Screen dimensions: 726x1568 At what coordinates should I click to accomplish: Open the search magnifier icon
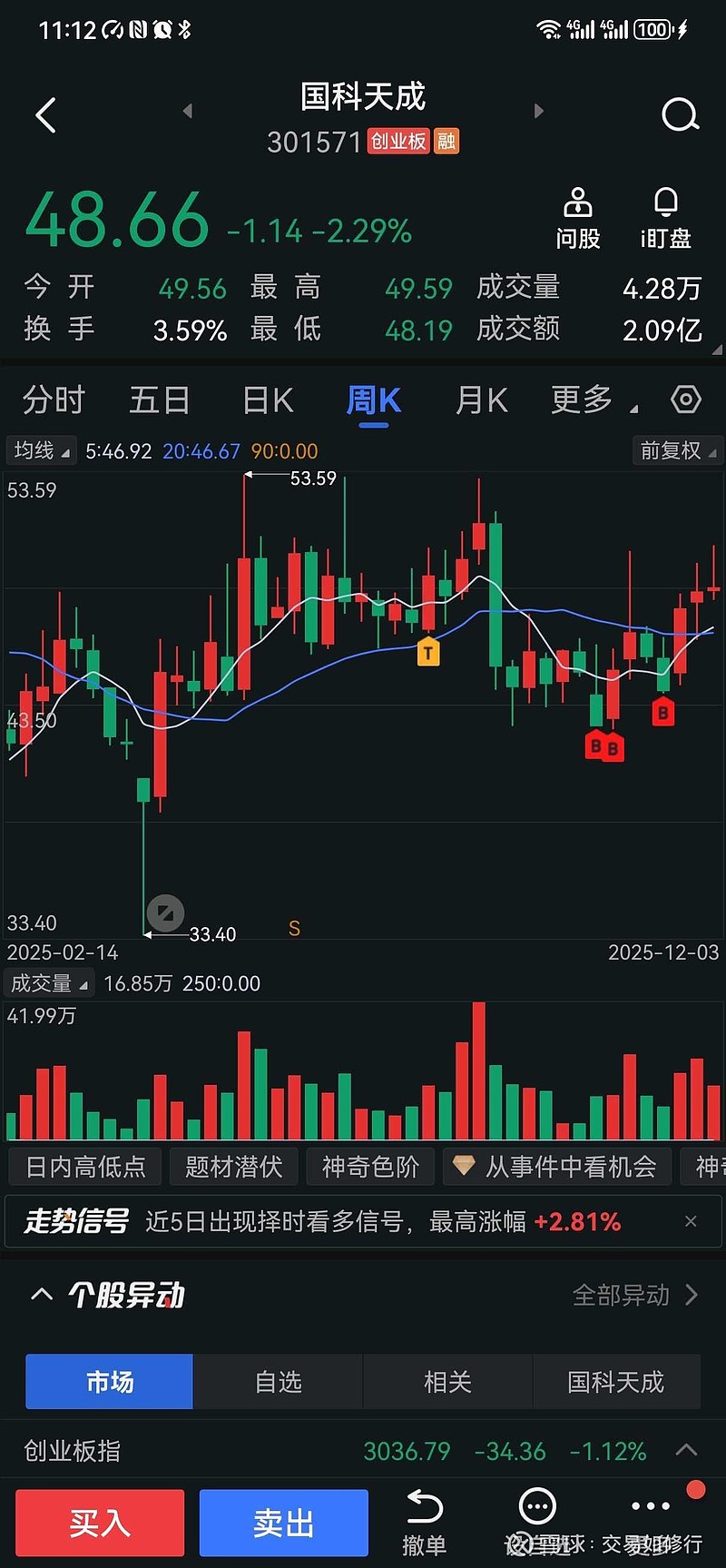click(680, 115)
